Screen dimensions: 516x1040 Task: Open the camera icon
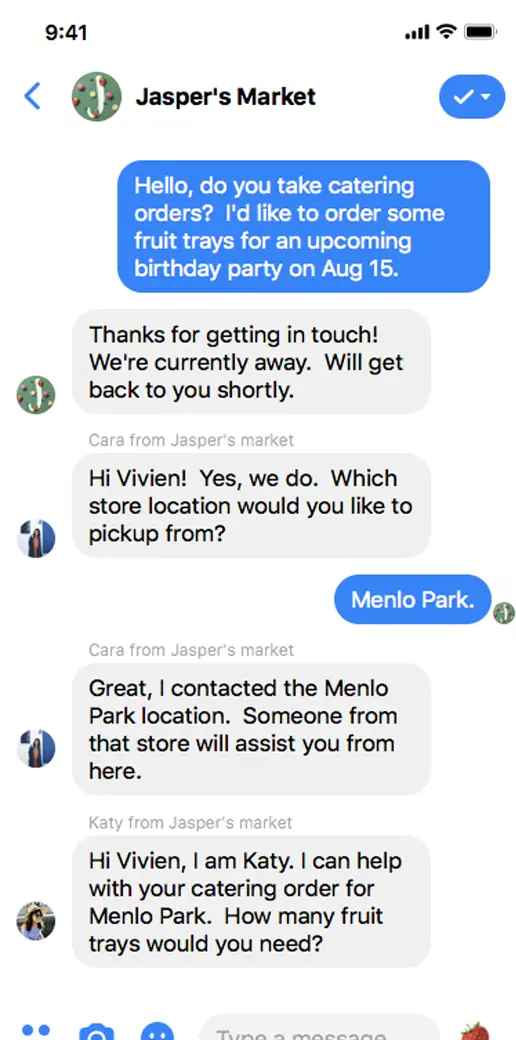tap(96, 1031)
